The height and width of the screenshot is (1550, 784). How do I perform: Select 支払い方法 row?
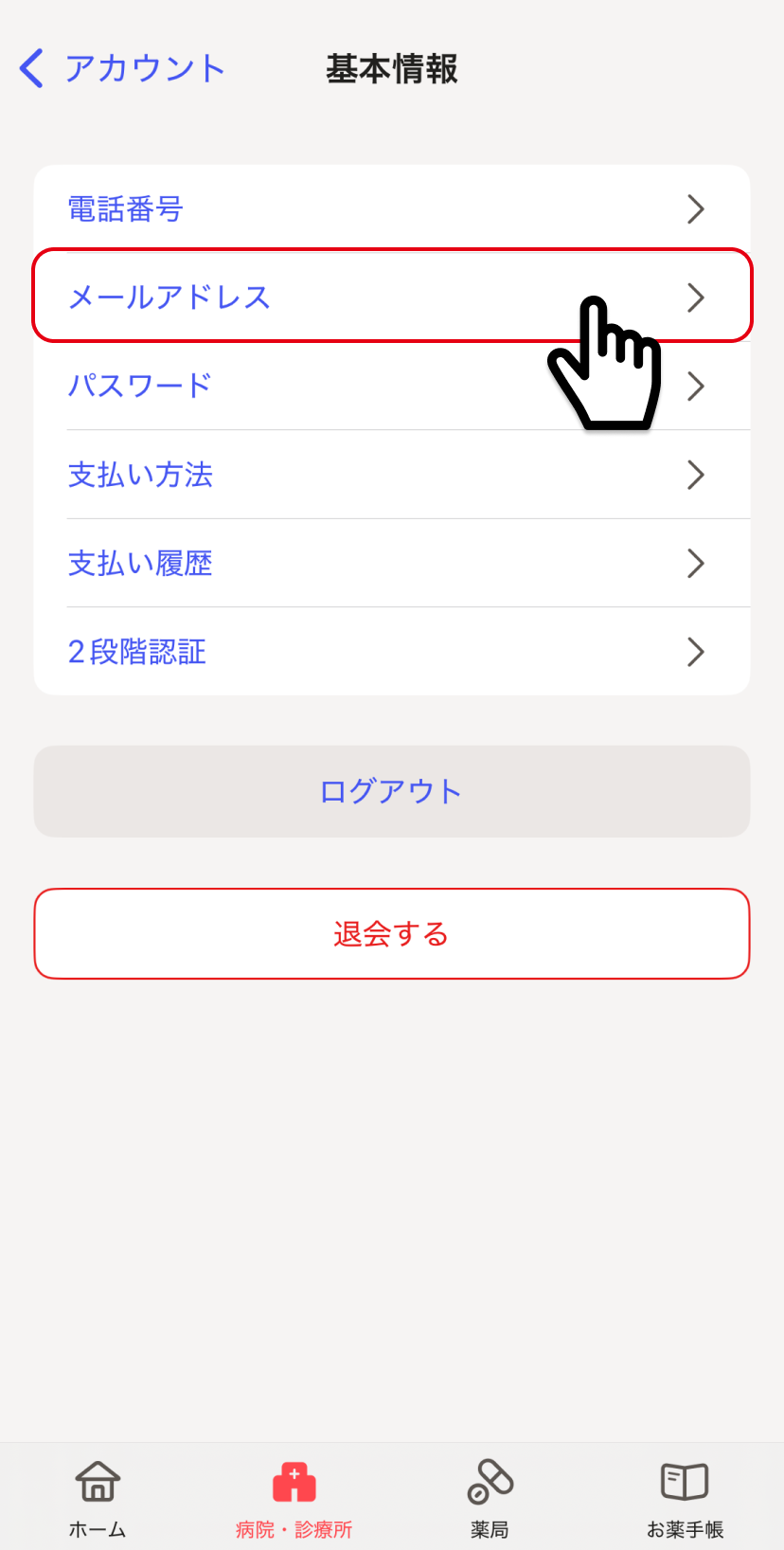[392, 475]
